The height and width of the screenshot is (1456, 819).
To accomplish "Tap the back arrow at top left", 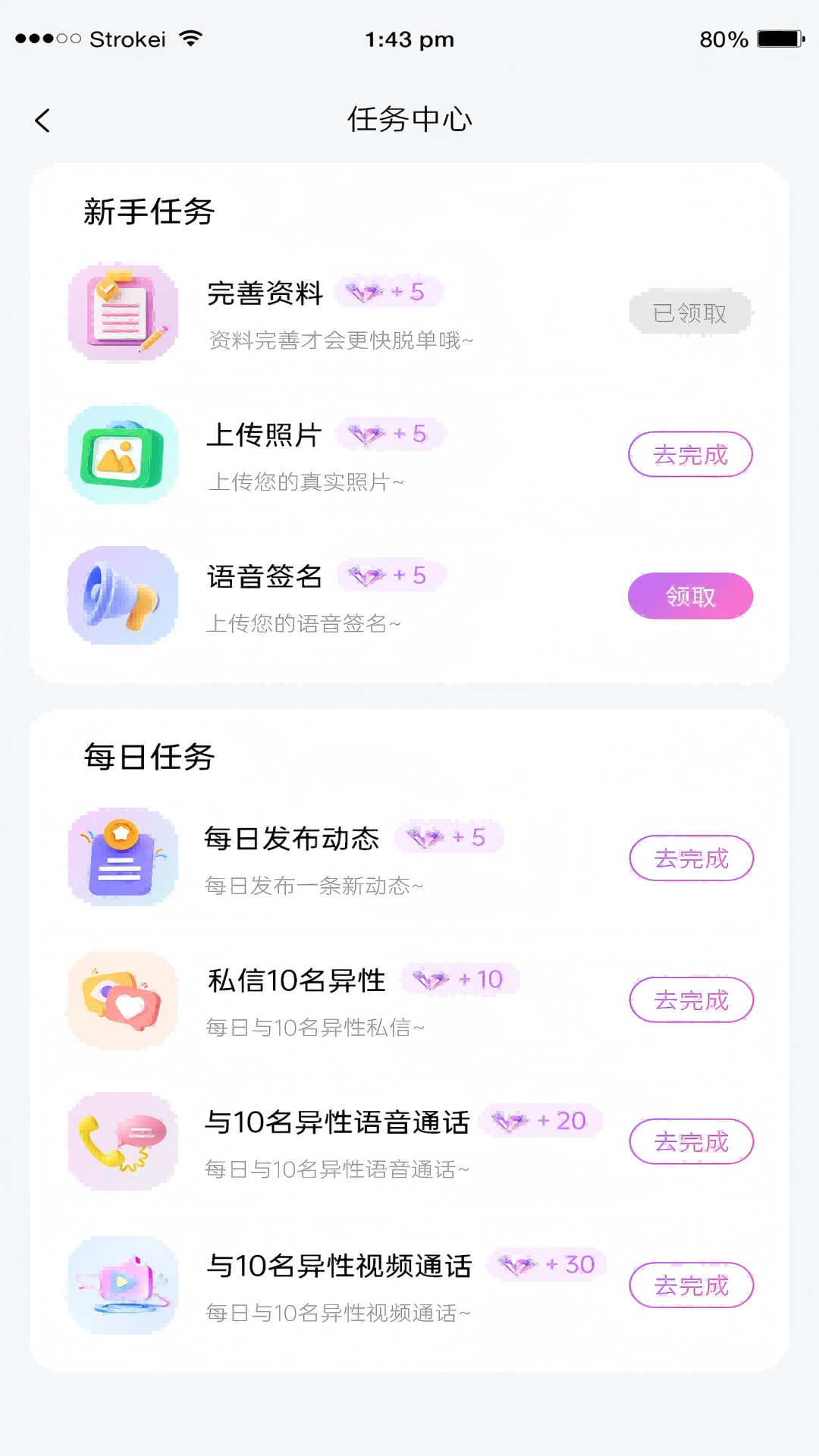I will point(43,120).
